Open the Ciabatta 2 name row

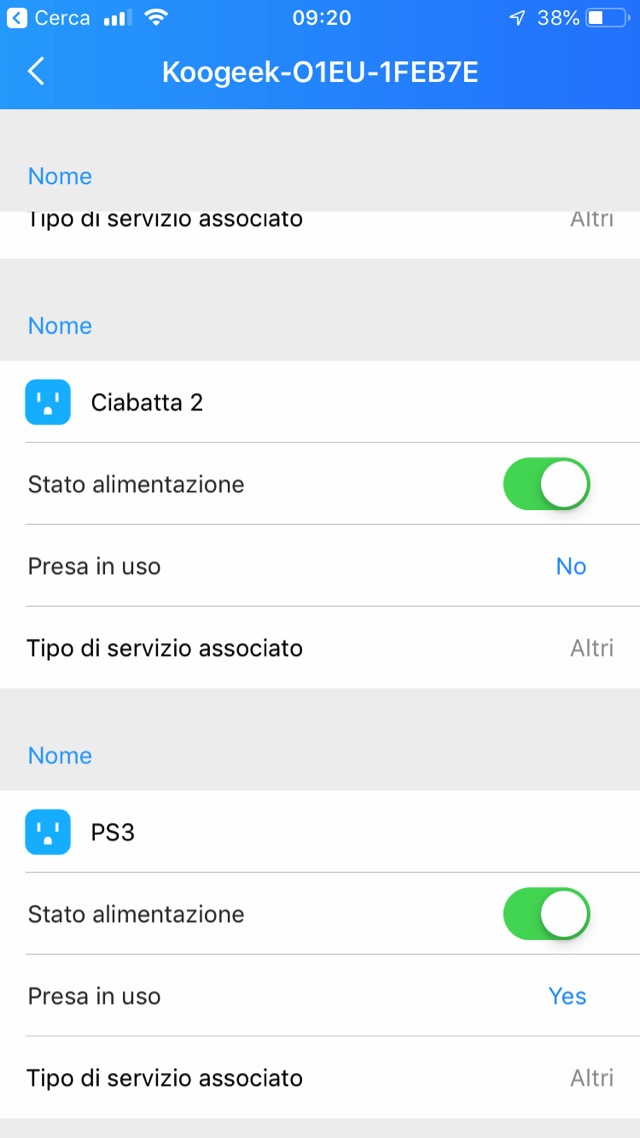point(320,402)
